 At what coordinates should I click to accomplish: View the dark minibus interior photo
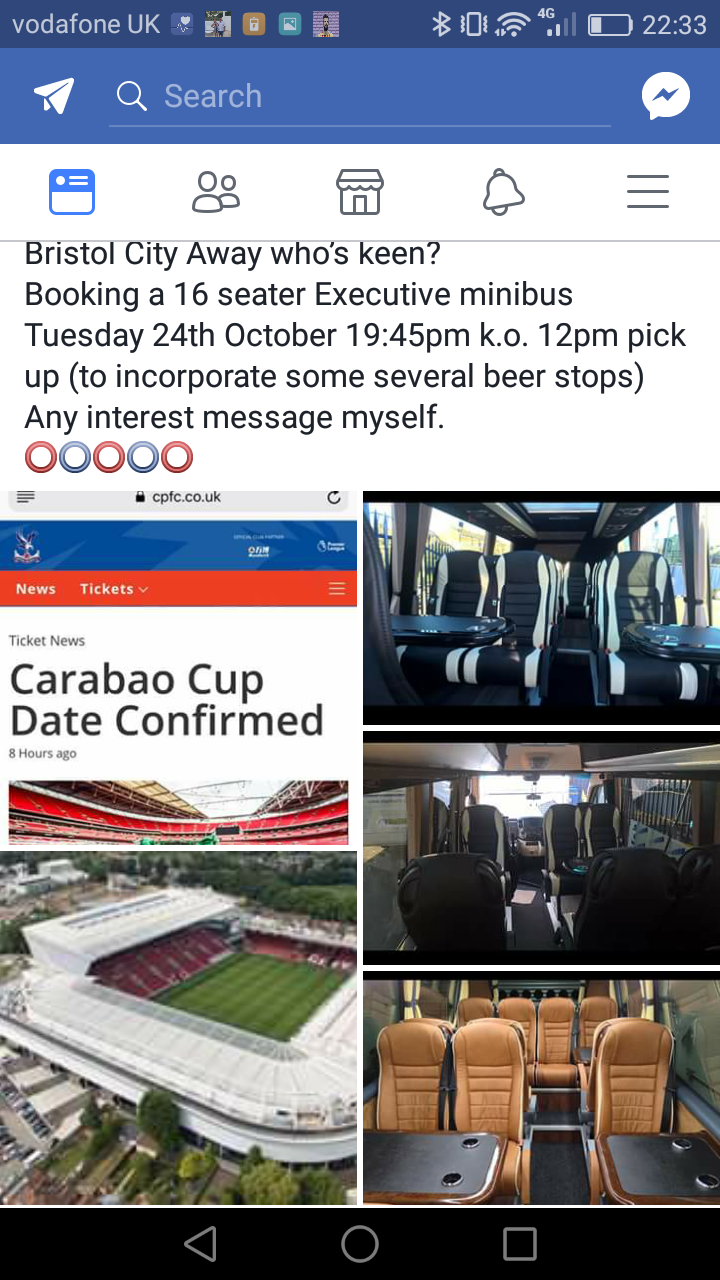[541, 848]
